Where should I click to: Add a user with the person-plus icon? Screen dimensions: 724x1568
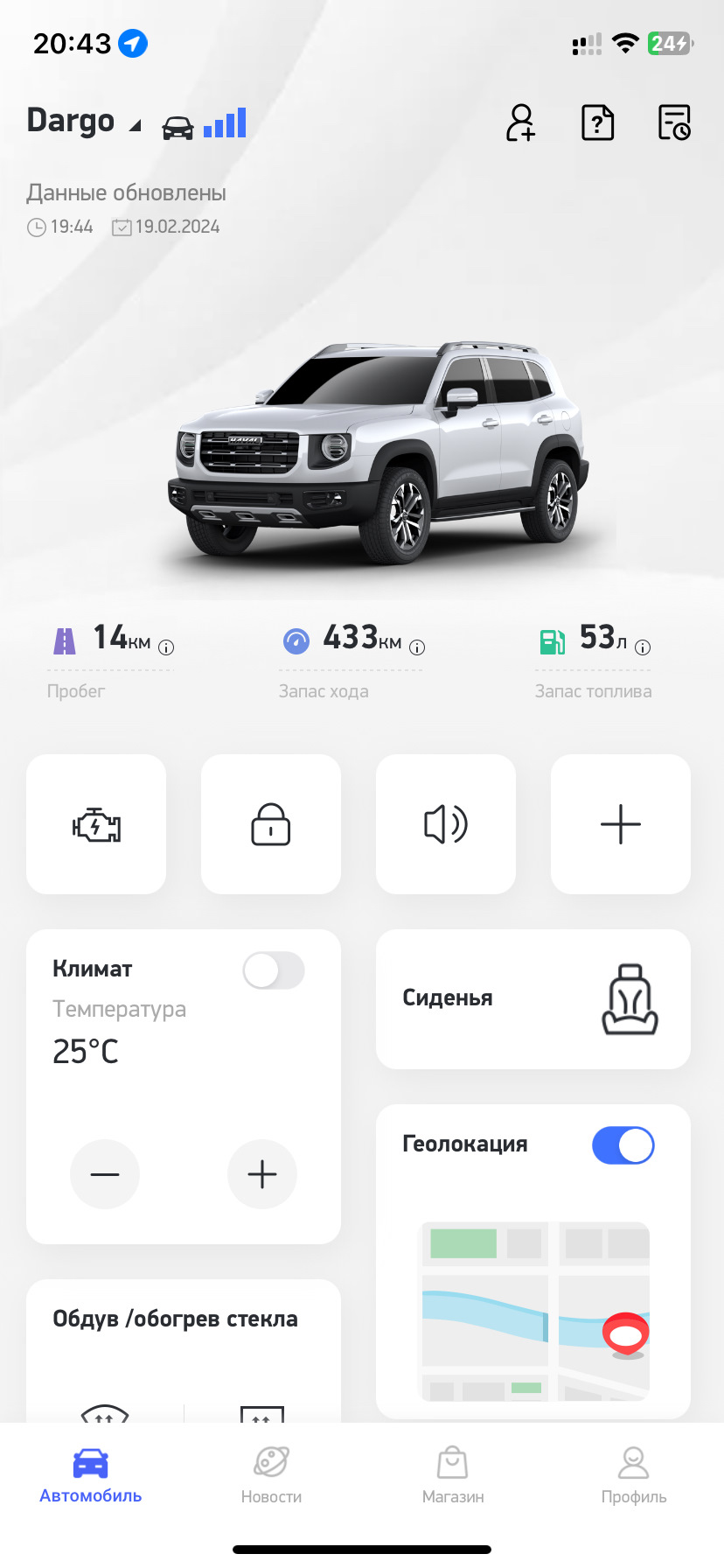pyautogui.click(x=520, y=123)
